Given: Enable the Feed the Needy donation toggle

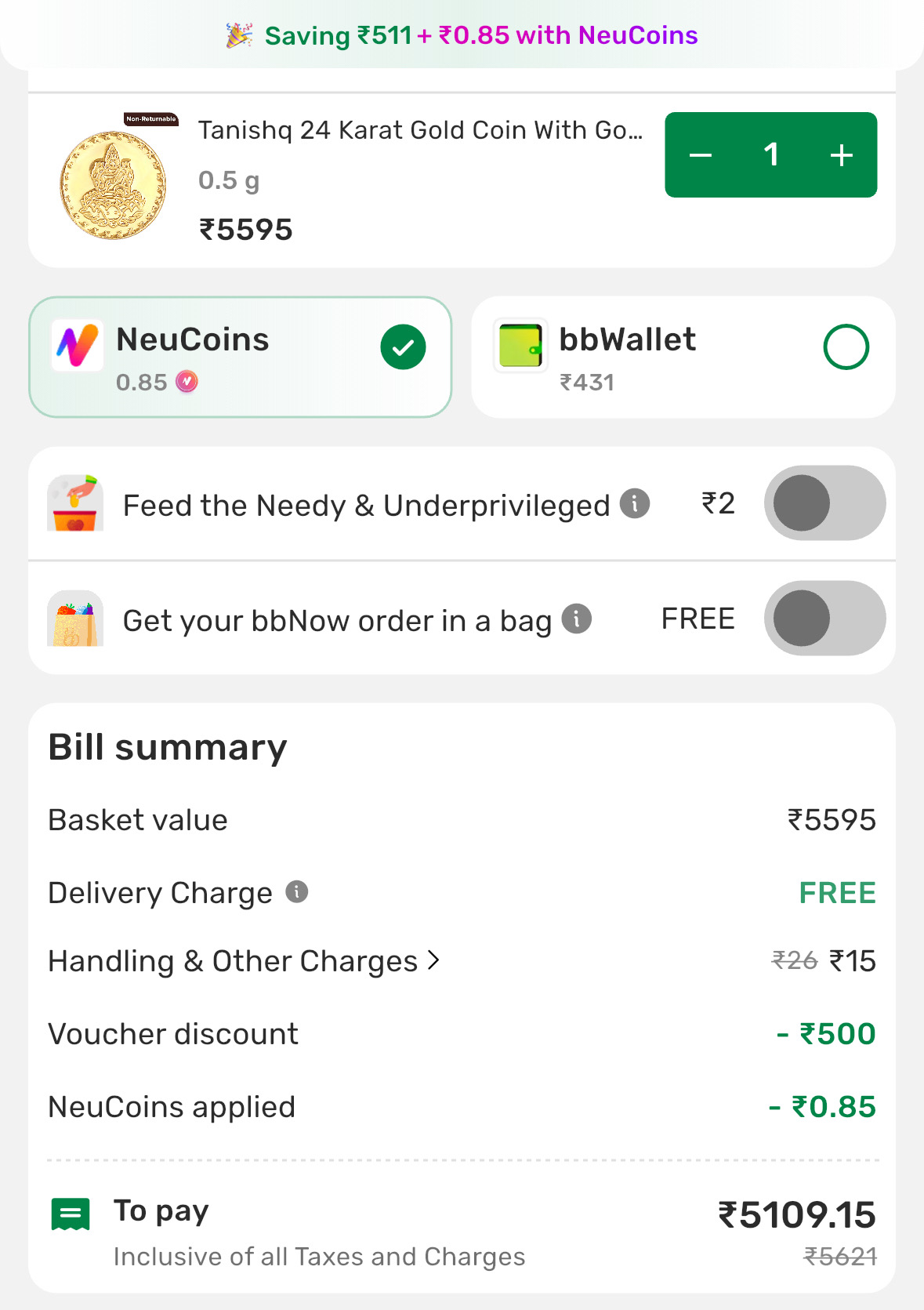Looking at the screenshot, I should tap(824, 503).
